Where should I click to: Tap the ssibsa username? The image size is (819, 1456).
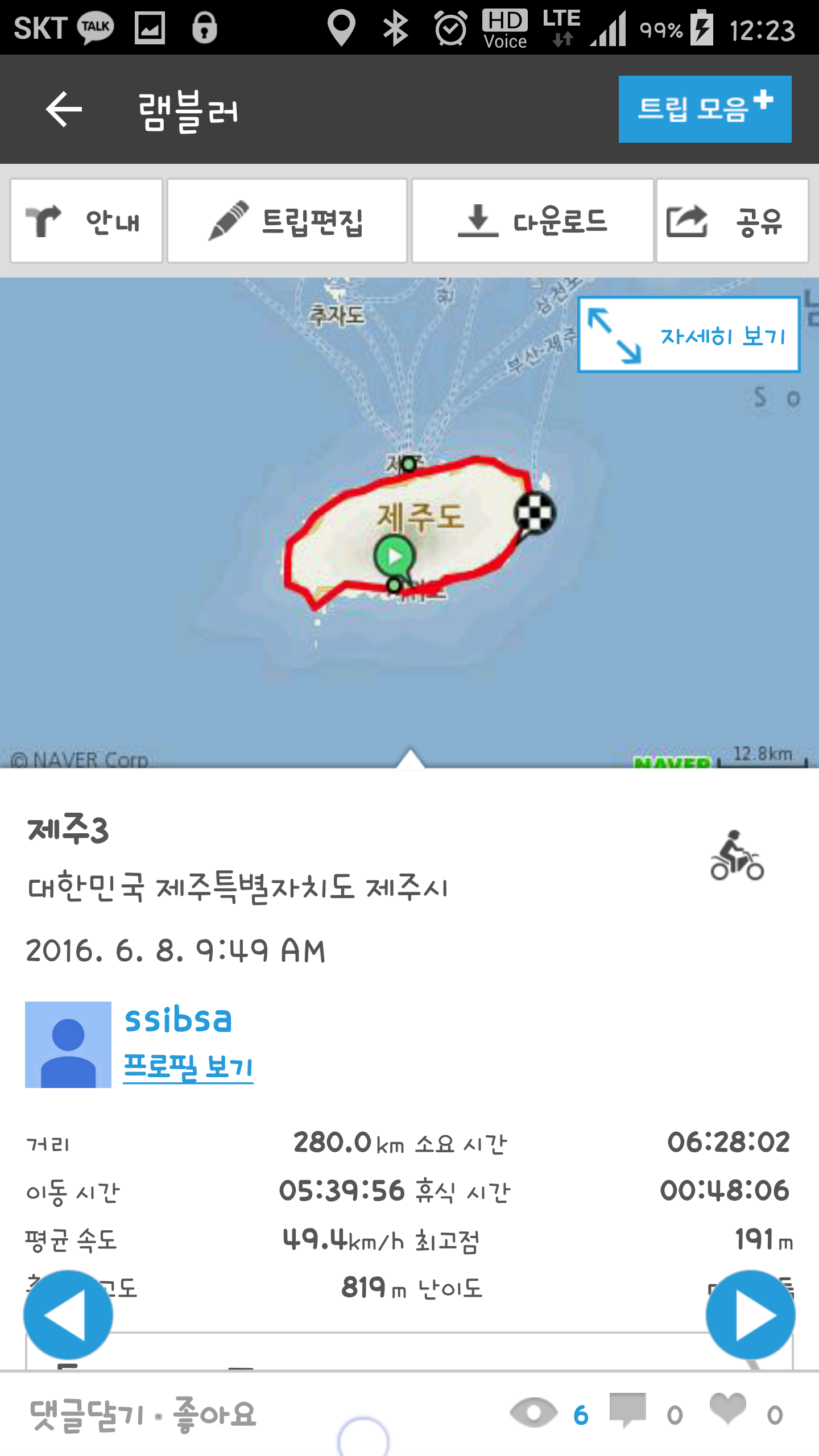pyautogui.click(x=179, y=1019)
